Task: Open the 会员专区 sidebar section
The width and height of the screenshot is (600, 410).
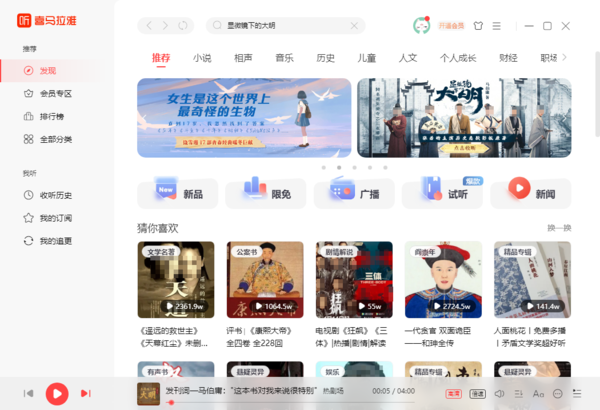Action: [55, 93]
